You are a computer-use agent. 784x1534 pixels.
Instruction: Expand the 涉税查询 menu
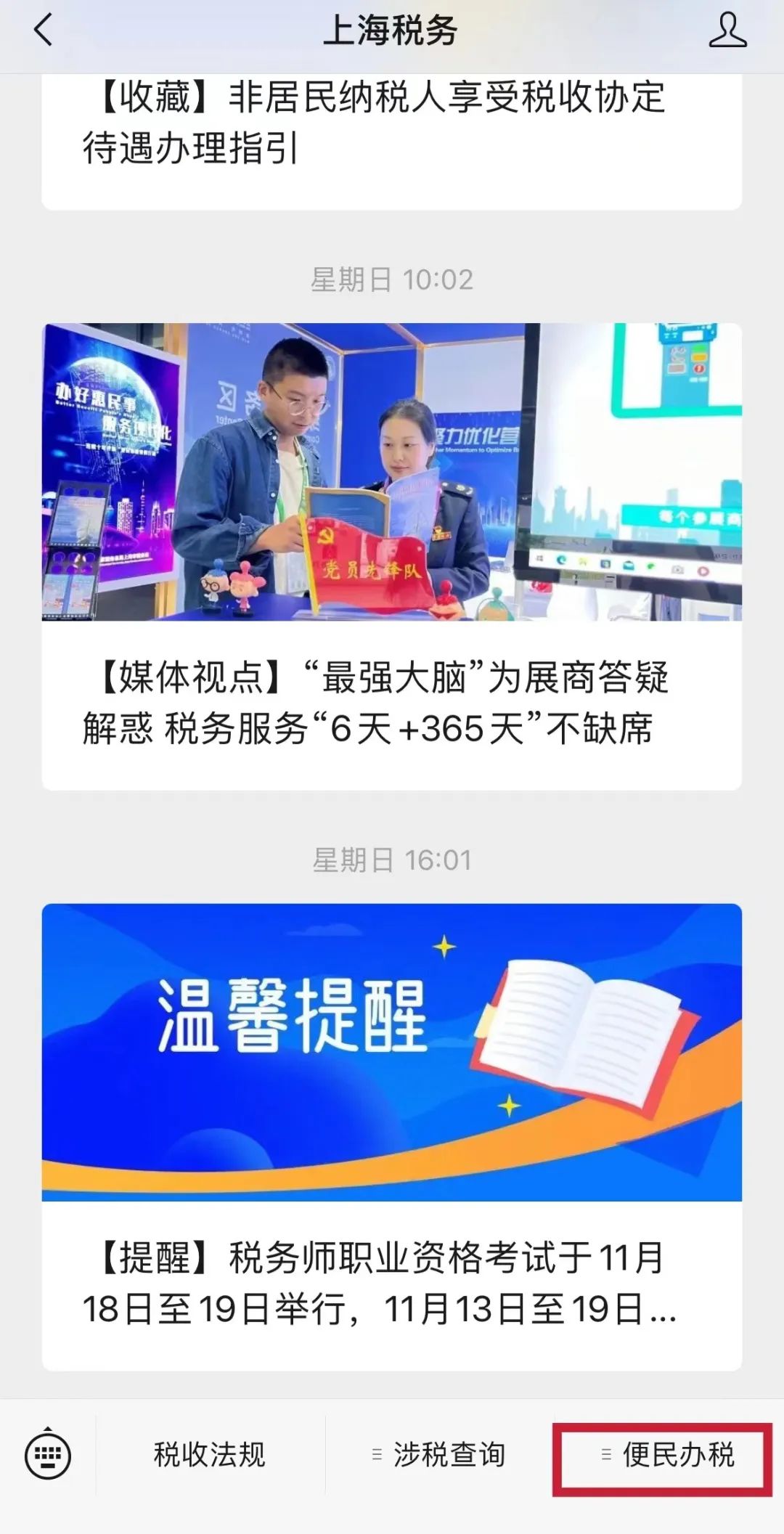438,1455
